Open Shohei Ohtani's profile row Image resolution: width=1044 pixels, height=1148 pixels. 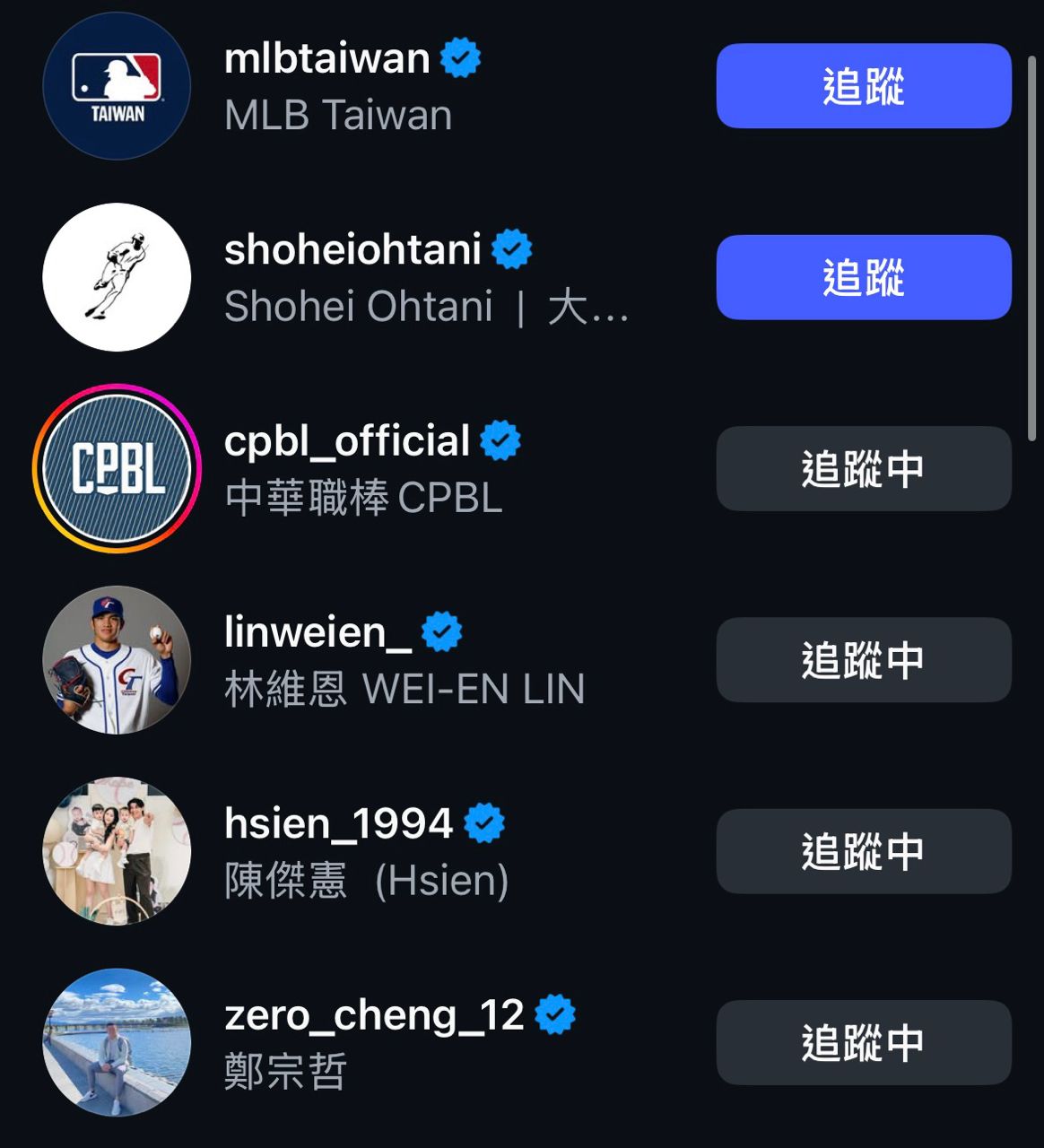pos(352,250)
